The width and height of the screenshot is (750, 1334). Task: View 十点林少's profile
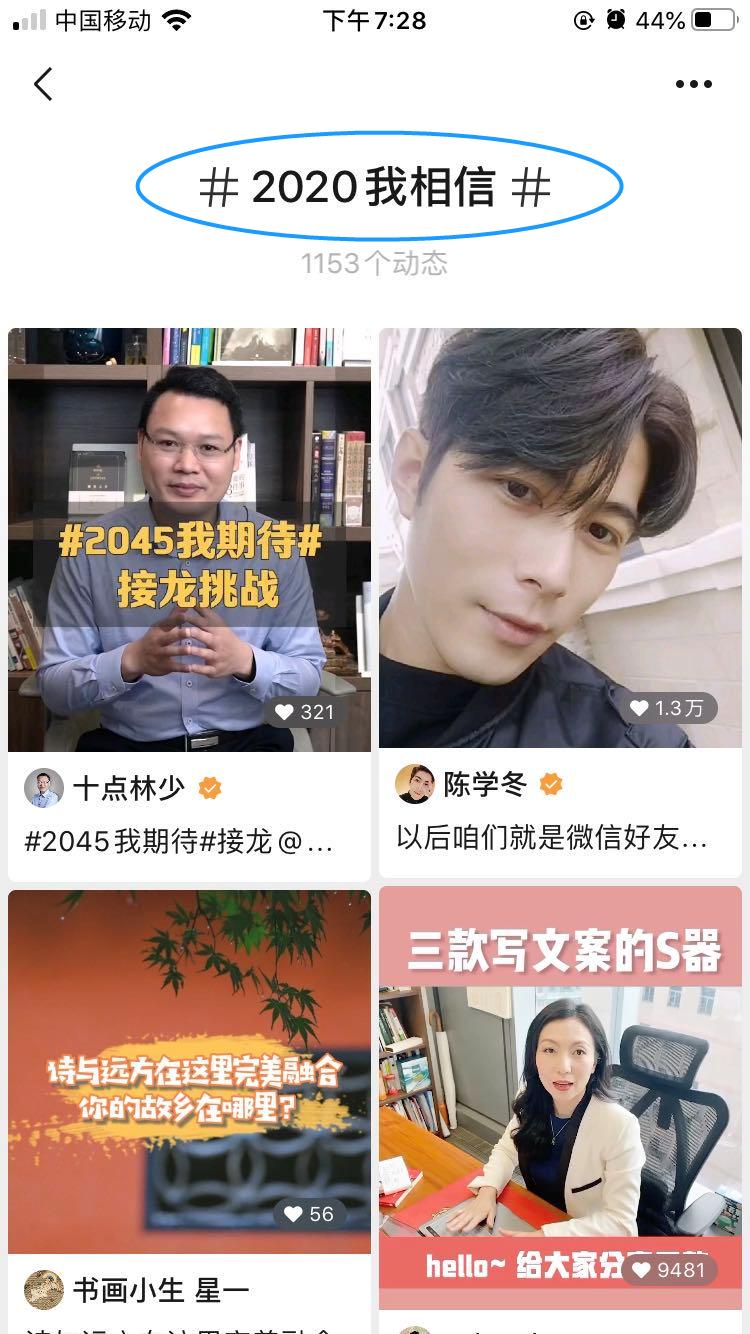tap(128, 788)
